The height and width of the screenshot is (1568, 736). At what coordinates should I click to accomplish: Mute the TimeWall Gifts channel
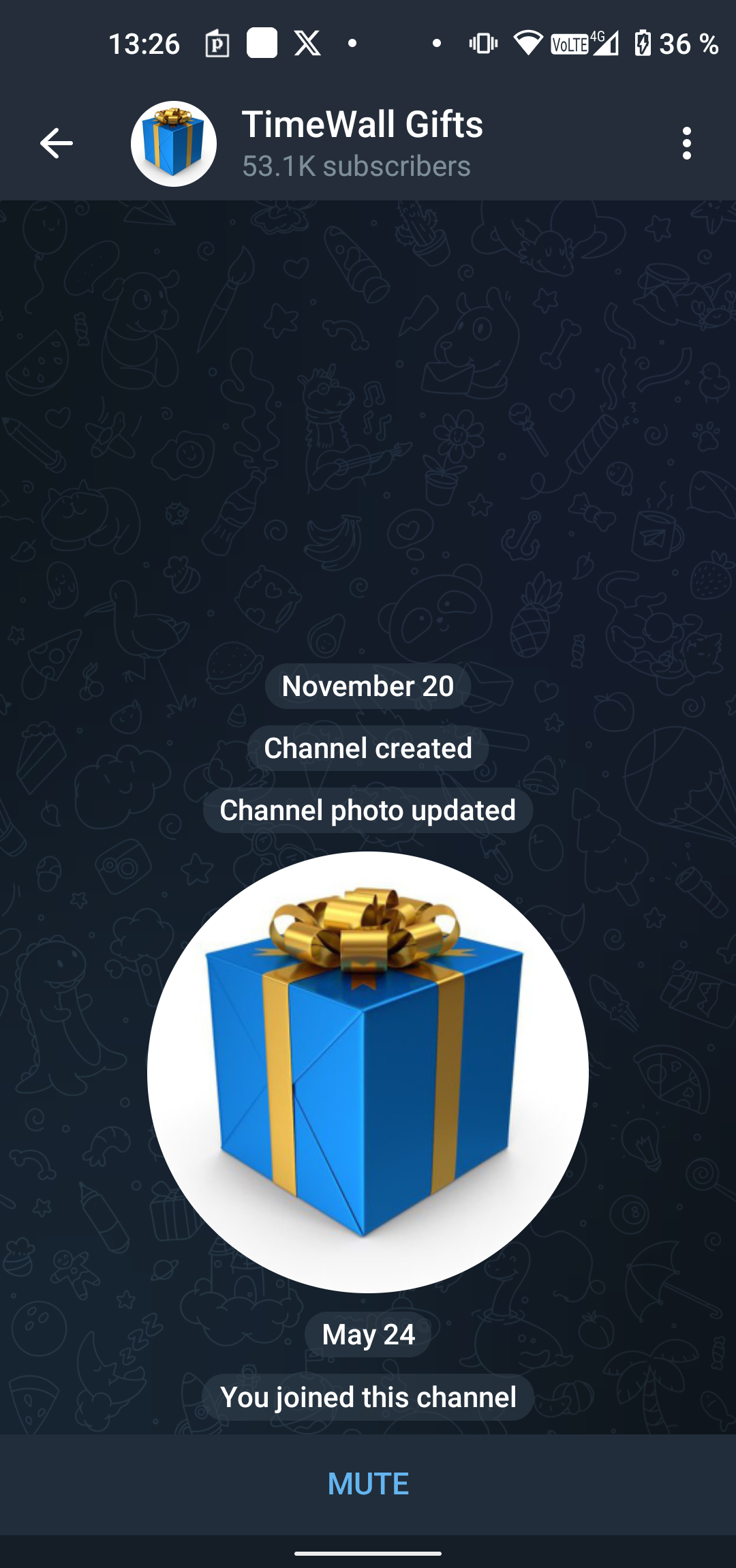coord(368,1484)
